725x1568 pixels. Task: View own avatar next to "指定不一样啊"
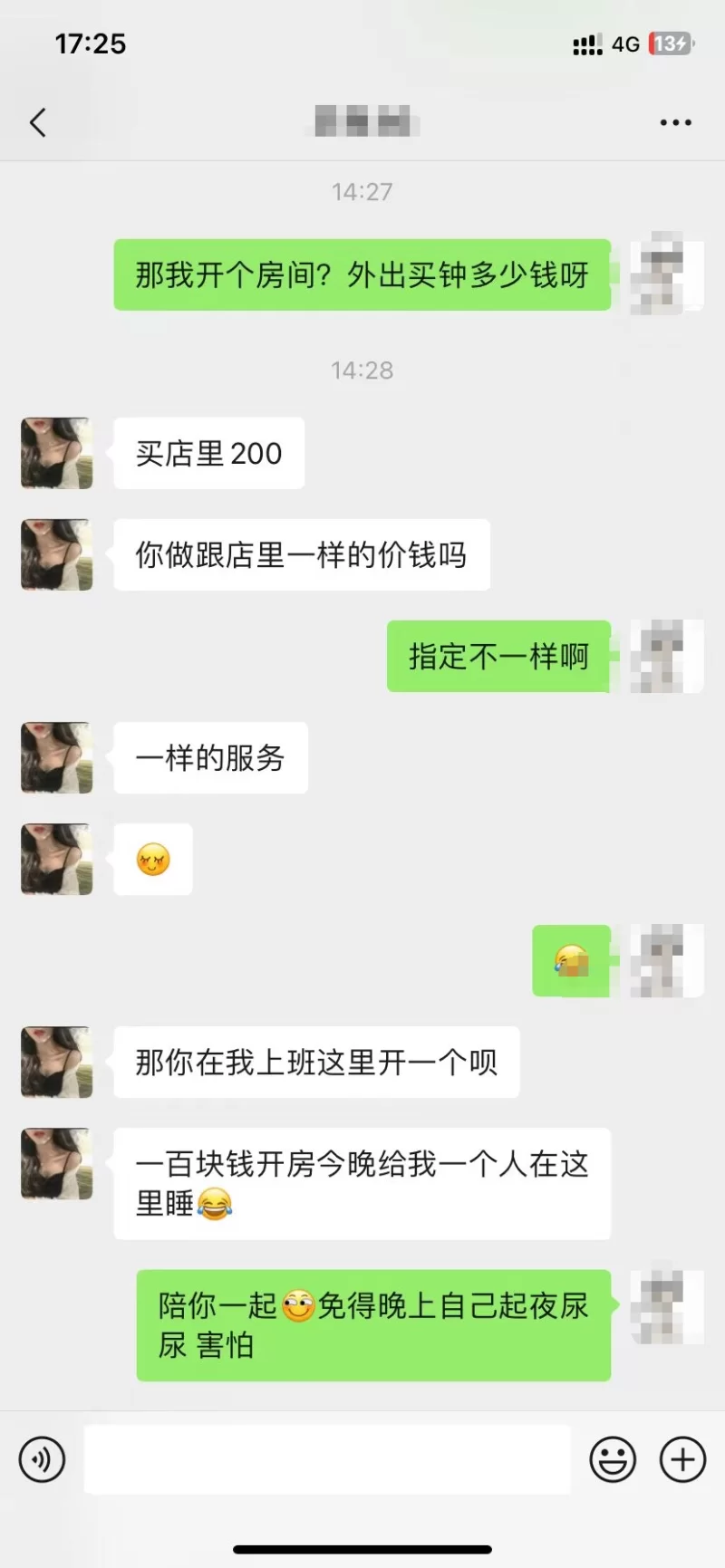click(667, 656)
